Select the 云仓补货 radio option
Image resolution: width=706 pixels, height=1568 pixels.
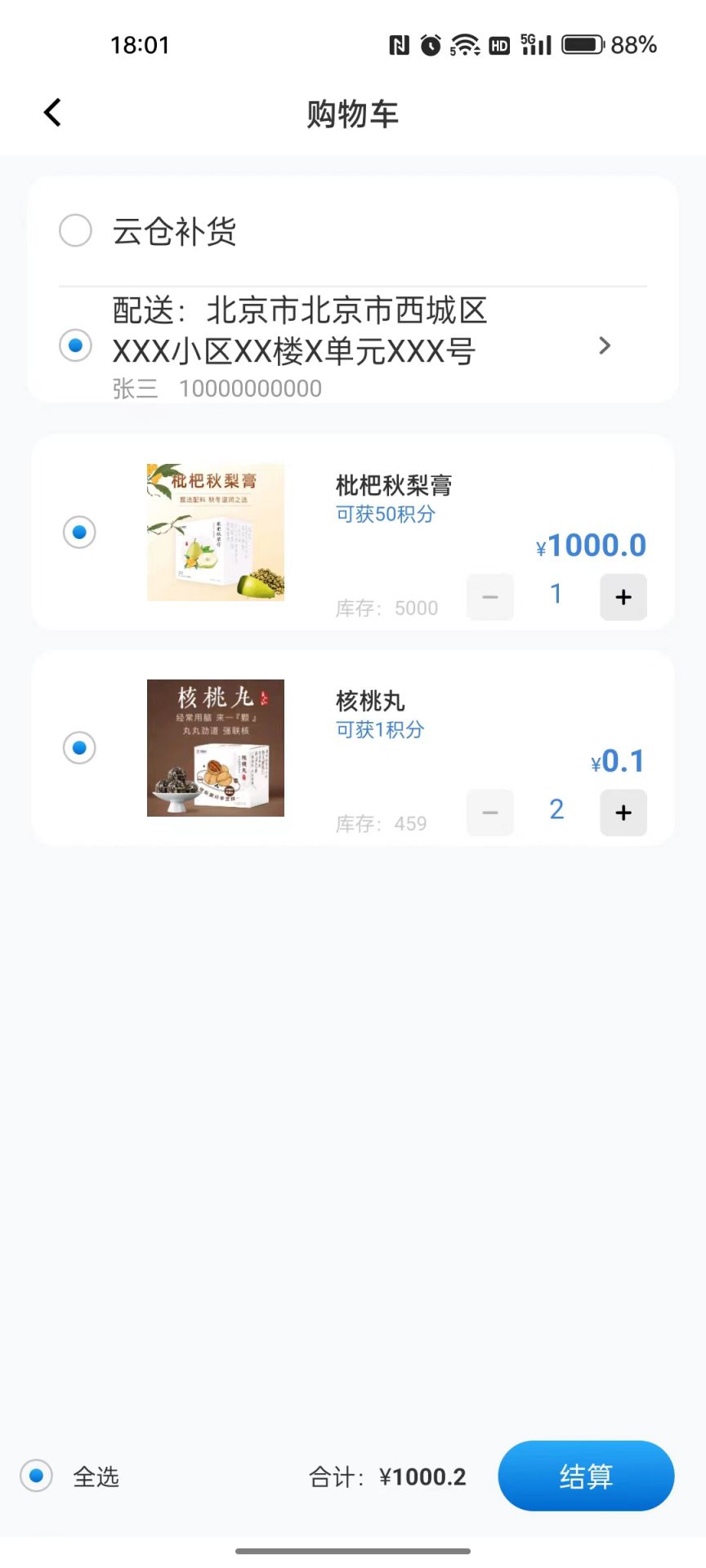(x=74, y=231)
